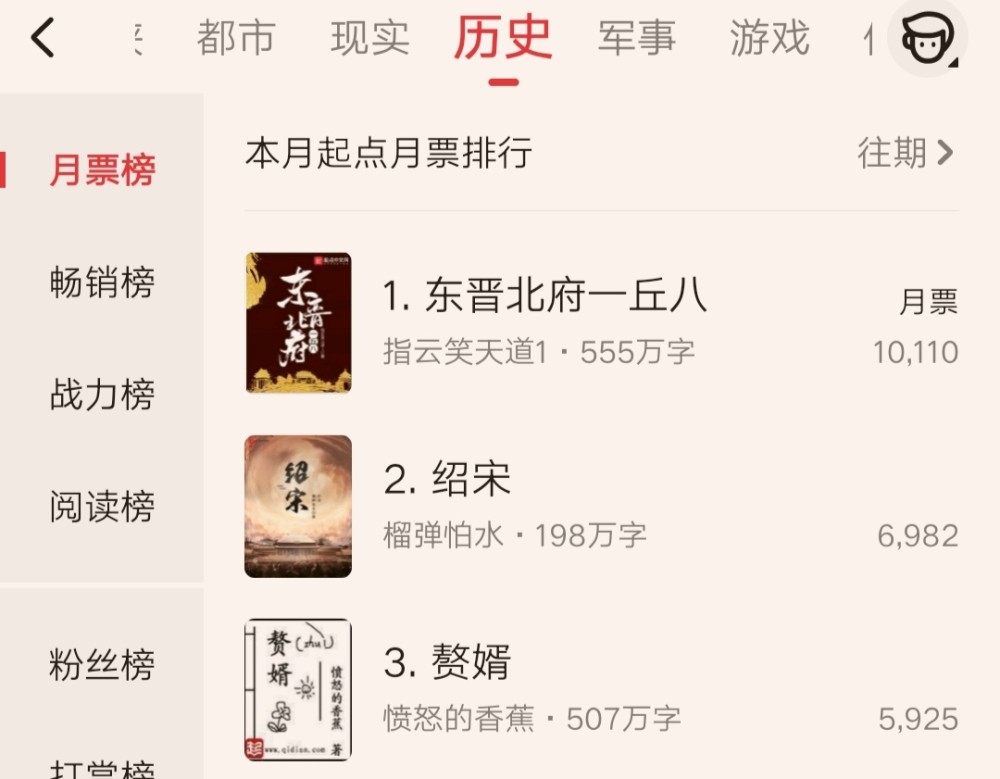
Task: Go back using the top-left arrow
Action: point(42,38)
